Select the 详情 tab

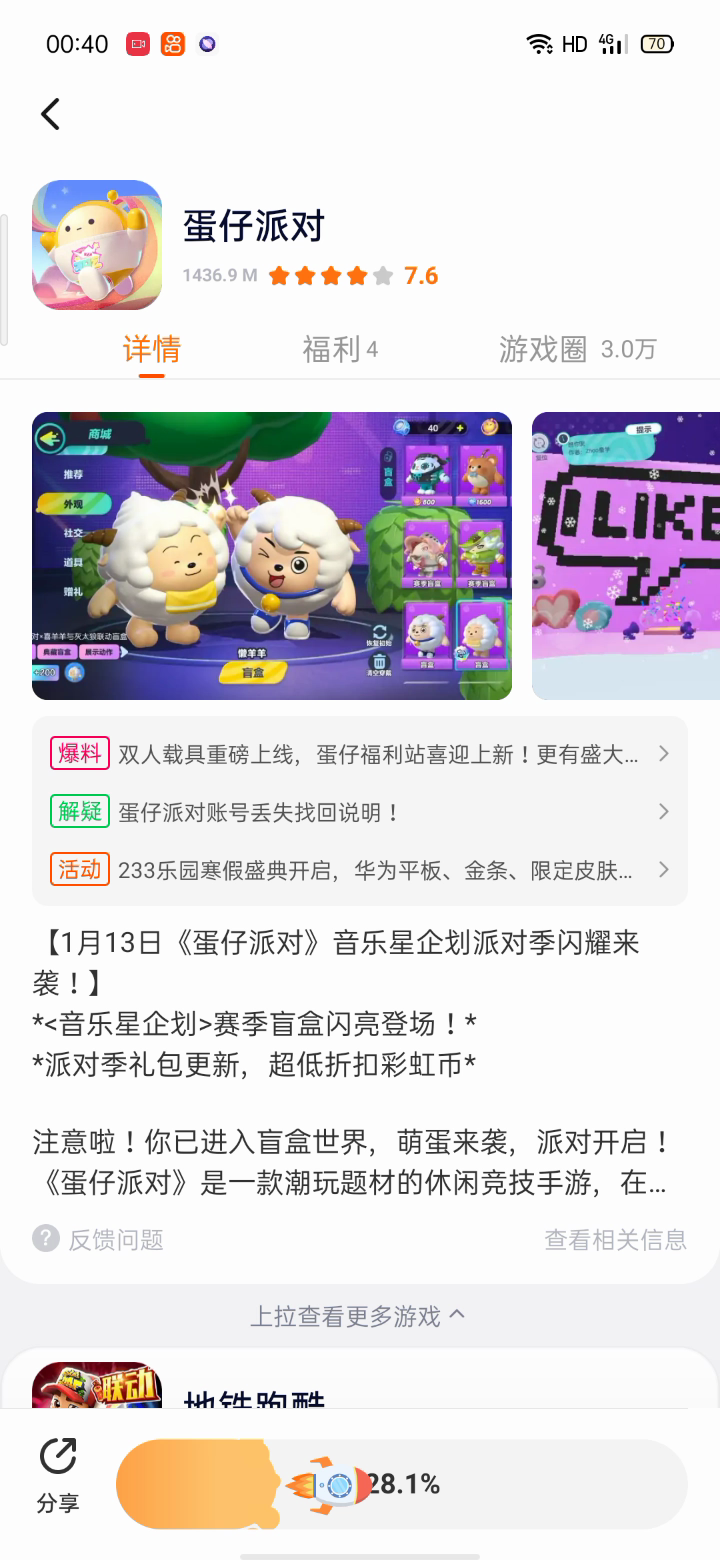point(152,349)
